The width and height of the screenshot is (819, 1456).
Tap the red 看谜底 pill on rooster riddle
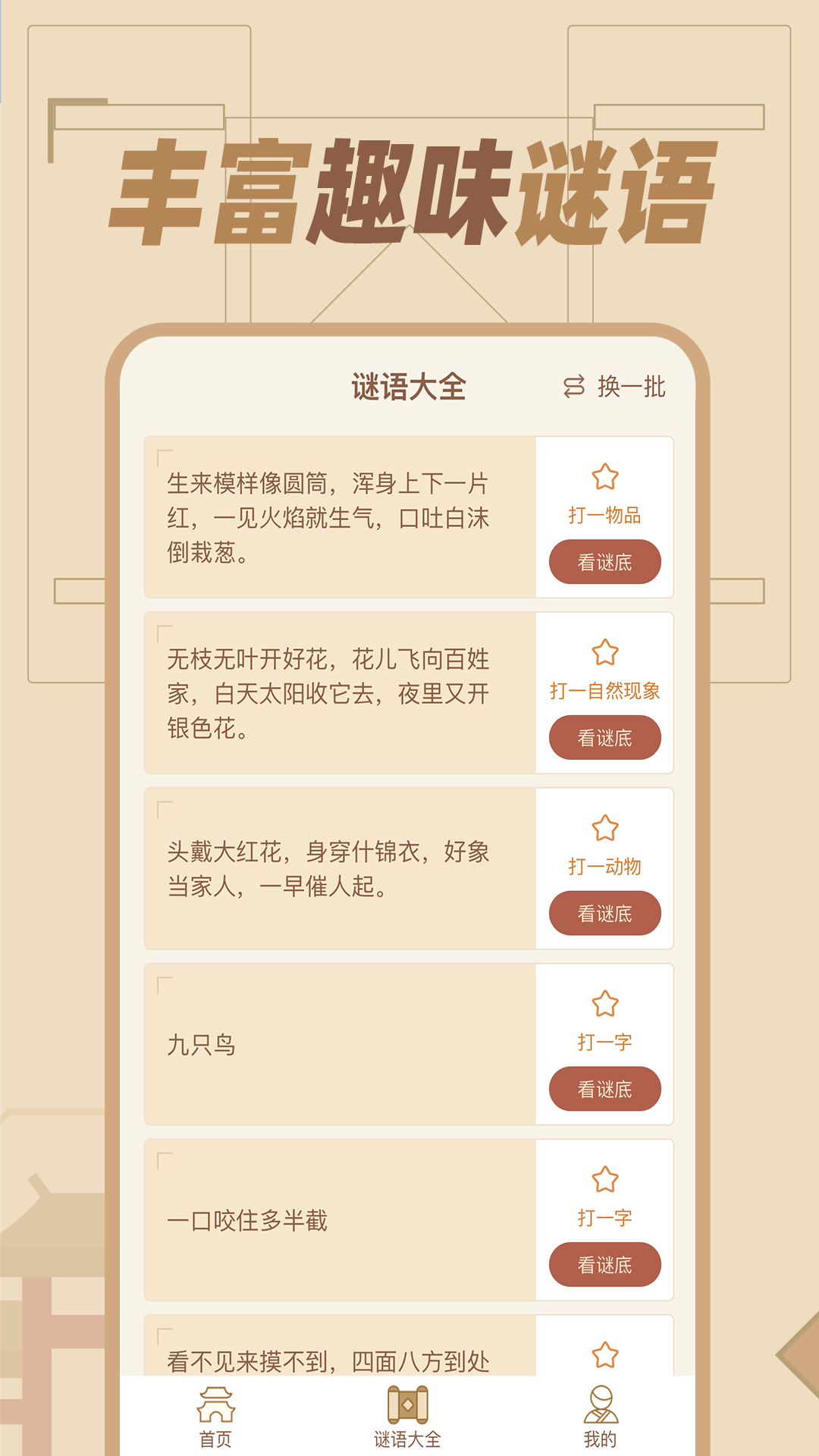(604, 913)
